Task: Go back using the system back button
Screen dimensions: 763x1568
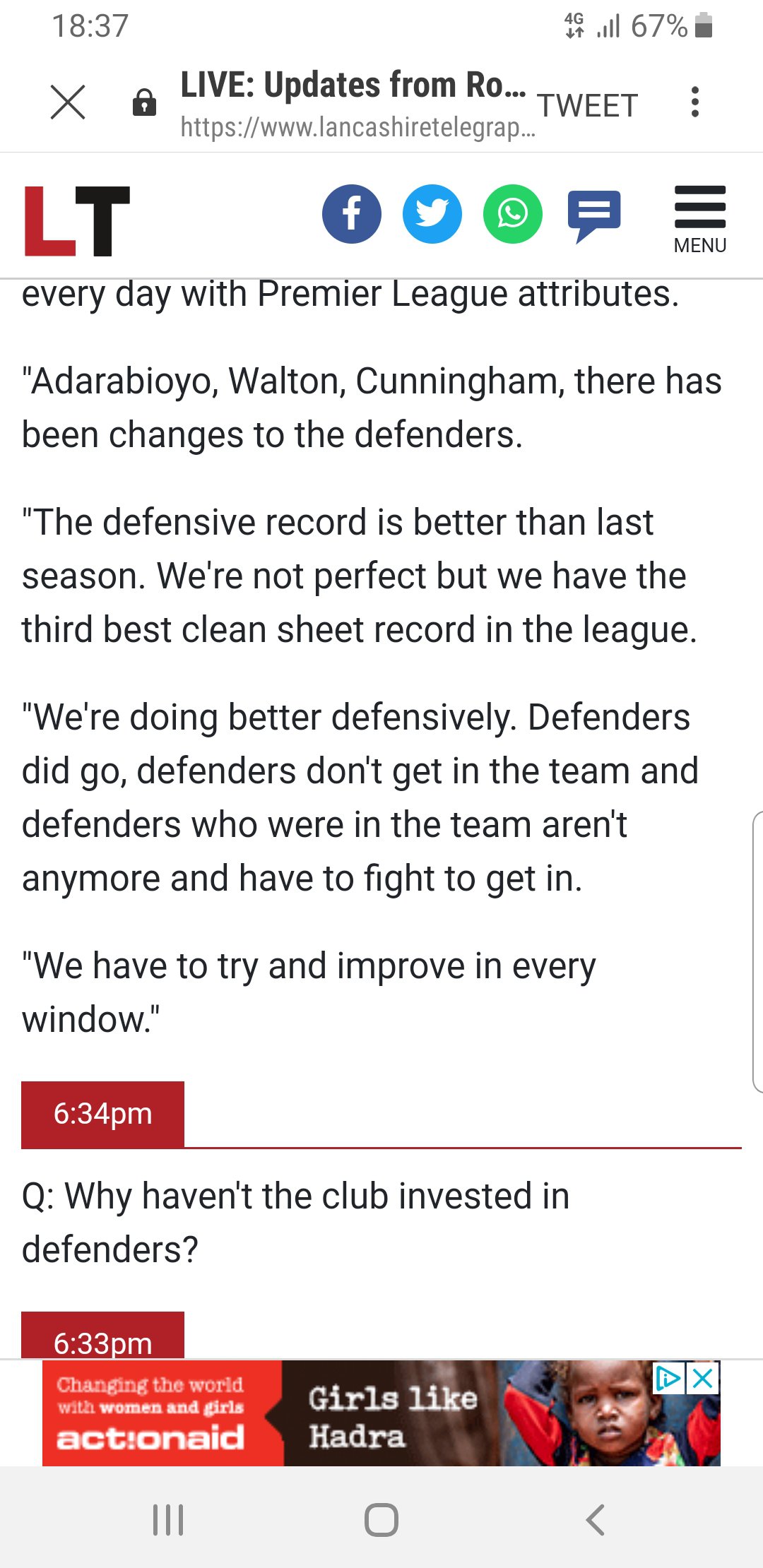Action: [596, 1519]
